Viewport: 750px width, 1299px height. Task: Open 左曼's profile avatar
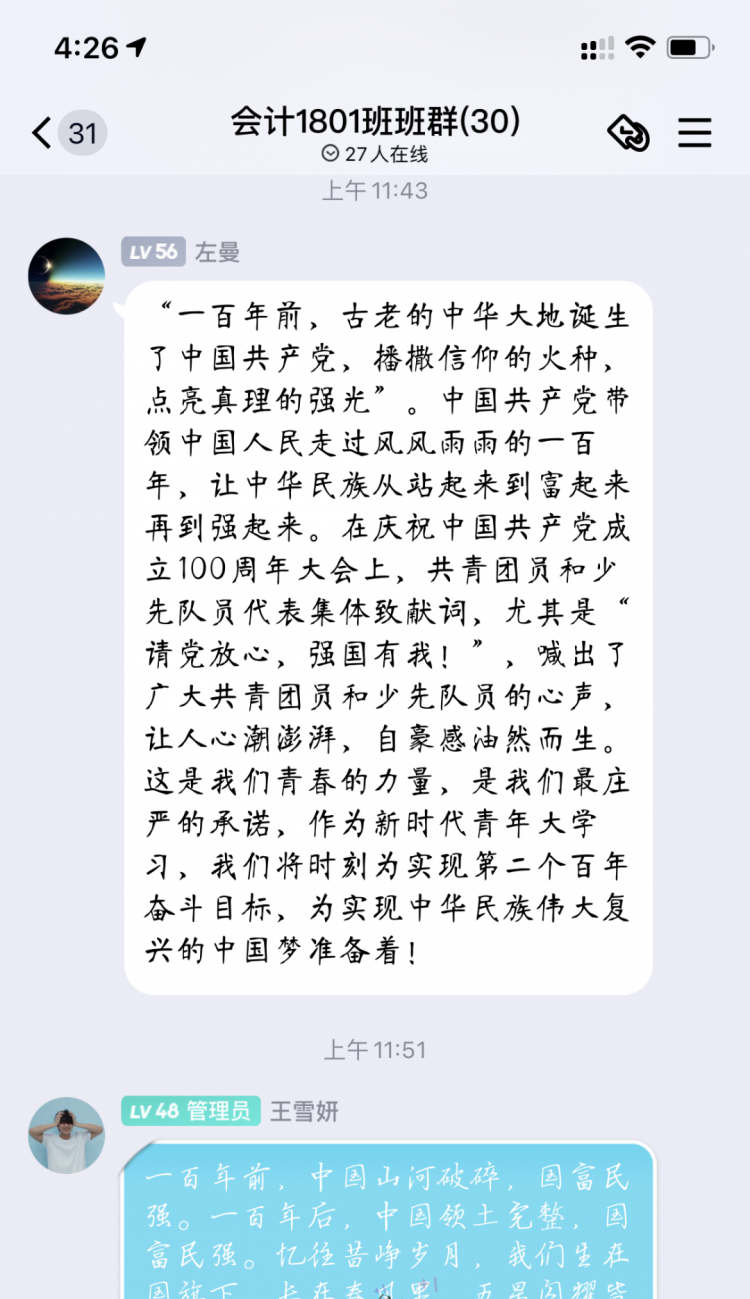click(66, 275)
